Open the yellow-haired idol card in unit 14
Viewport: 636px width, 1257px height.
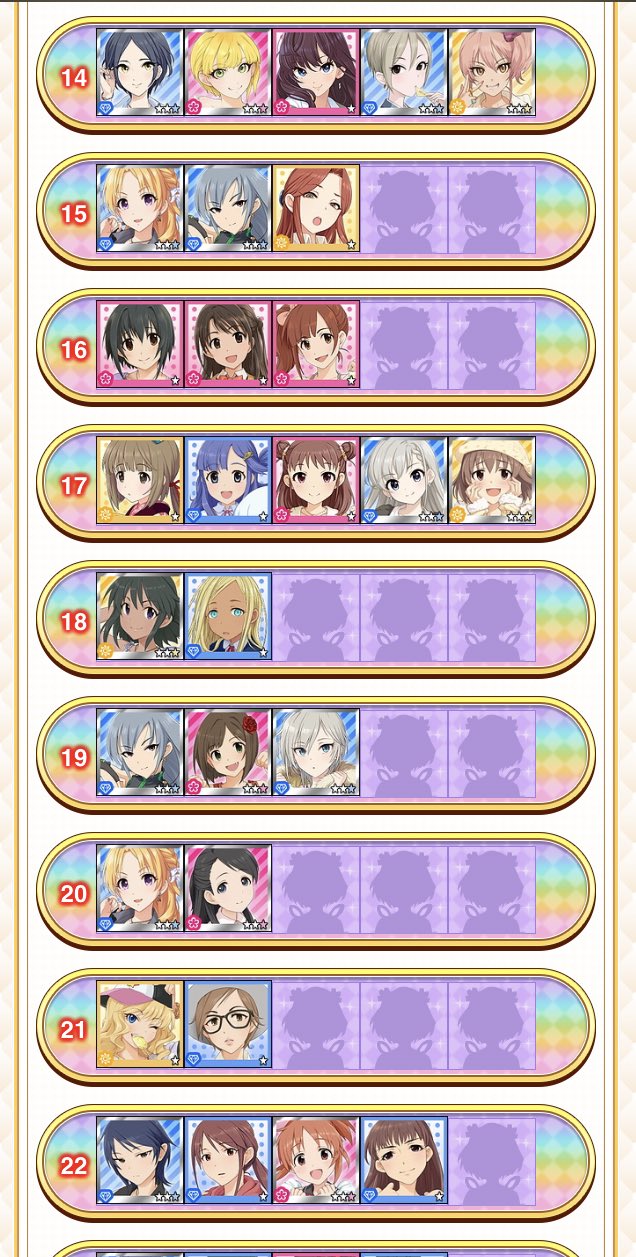pos(228,72)
